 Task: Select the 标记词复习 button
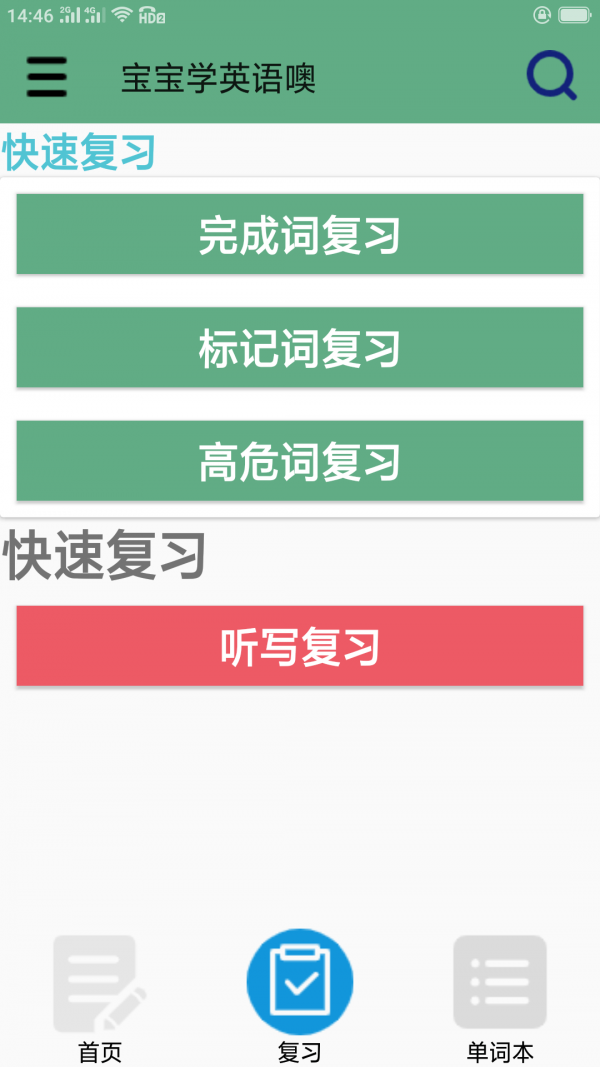(x=300, y=347)
